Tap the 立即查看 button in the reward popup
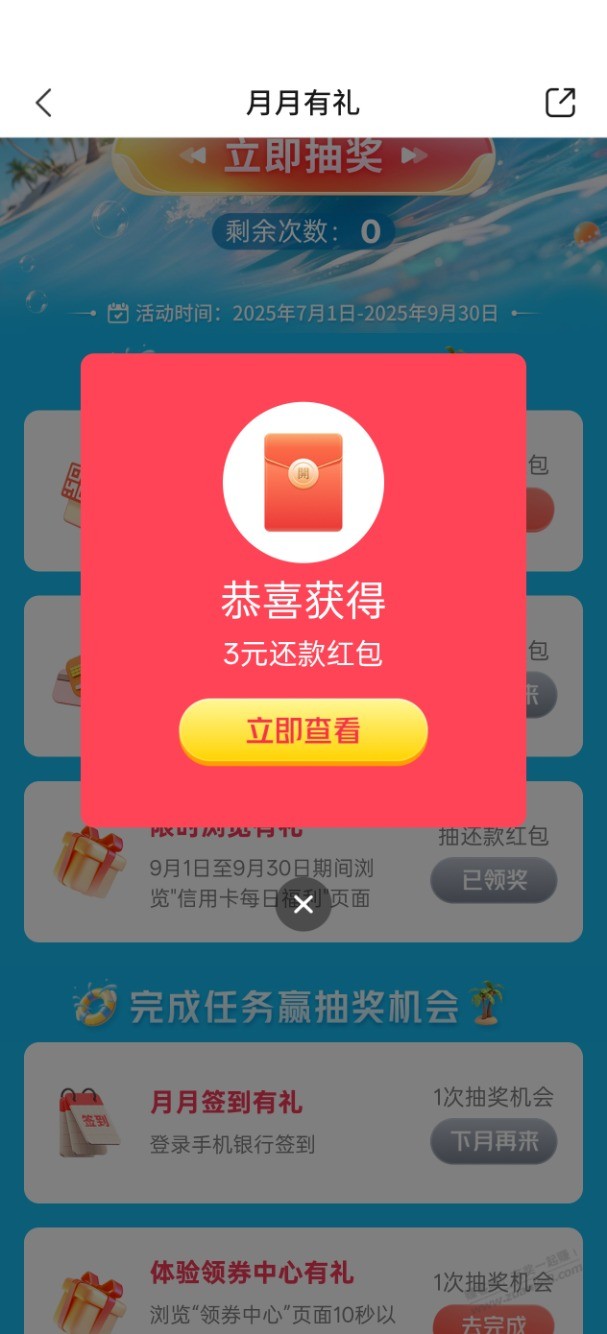The height and width of the screenshot is (1334, 607). pyautogui.click(x=303, y=731)
